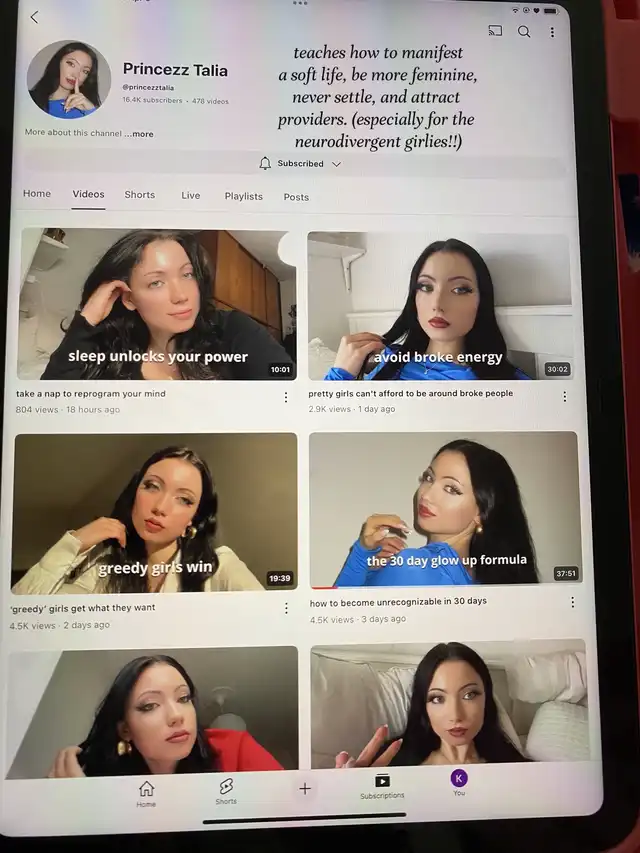The width and height of the screenshot is (640, 853).
Task: Open the Playlists tab
Action: [243, 196]
